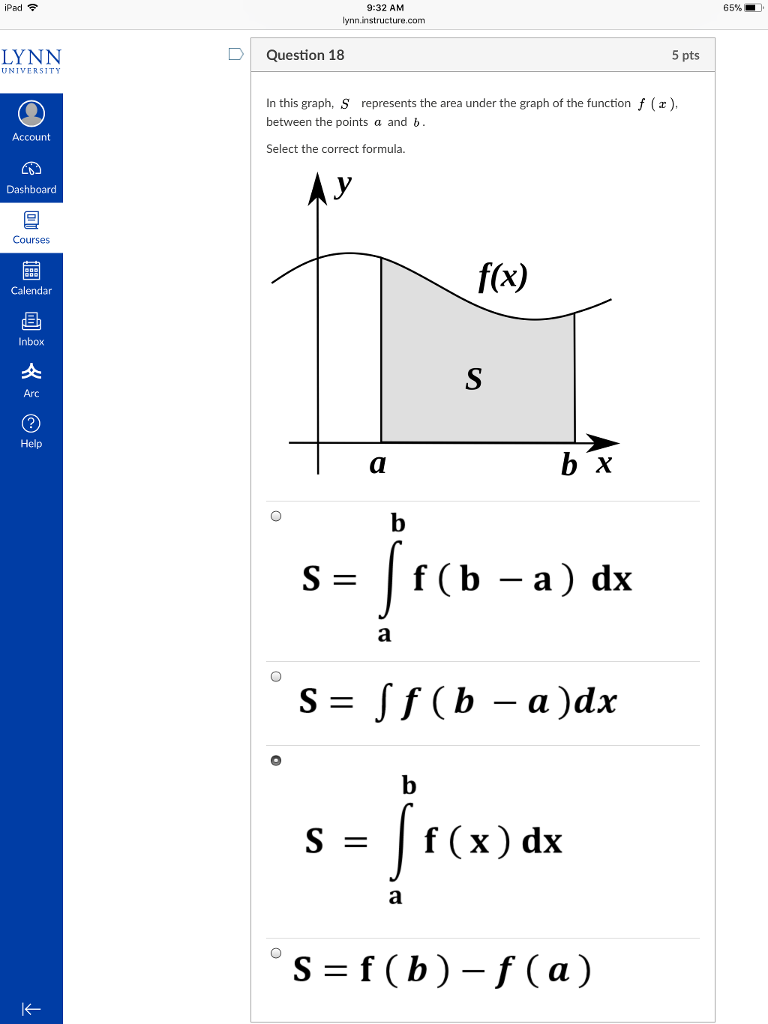Open the Account panel
Screen dimensions: 768x1024
click(31, 120)
